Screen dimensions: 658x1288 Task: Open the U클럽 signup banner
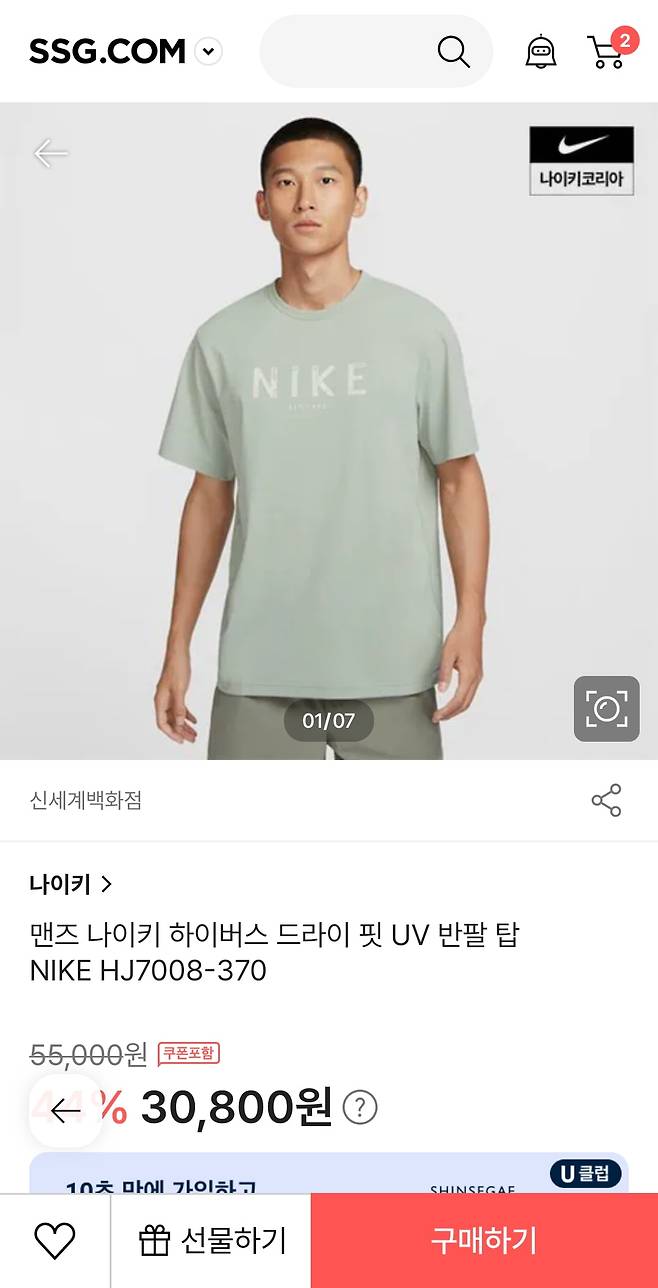[328, 1174]
